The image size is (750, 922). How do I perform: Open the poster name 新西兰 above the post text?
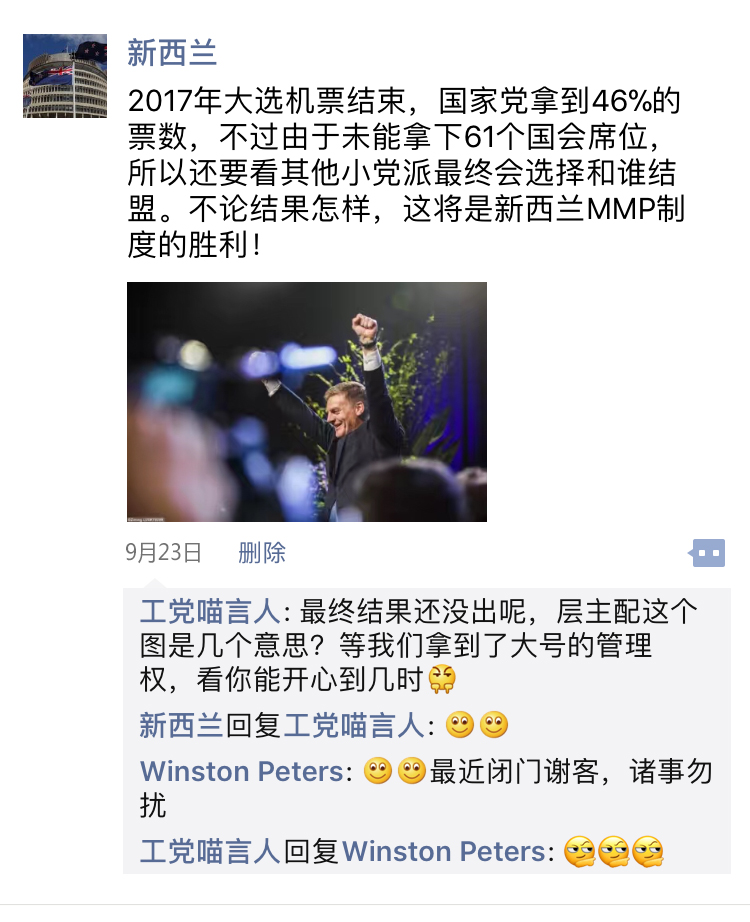[x=171, y=52]
